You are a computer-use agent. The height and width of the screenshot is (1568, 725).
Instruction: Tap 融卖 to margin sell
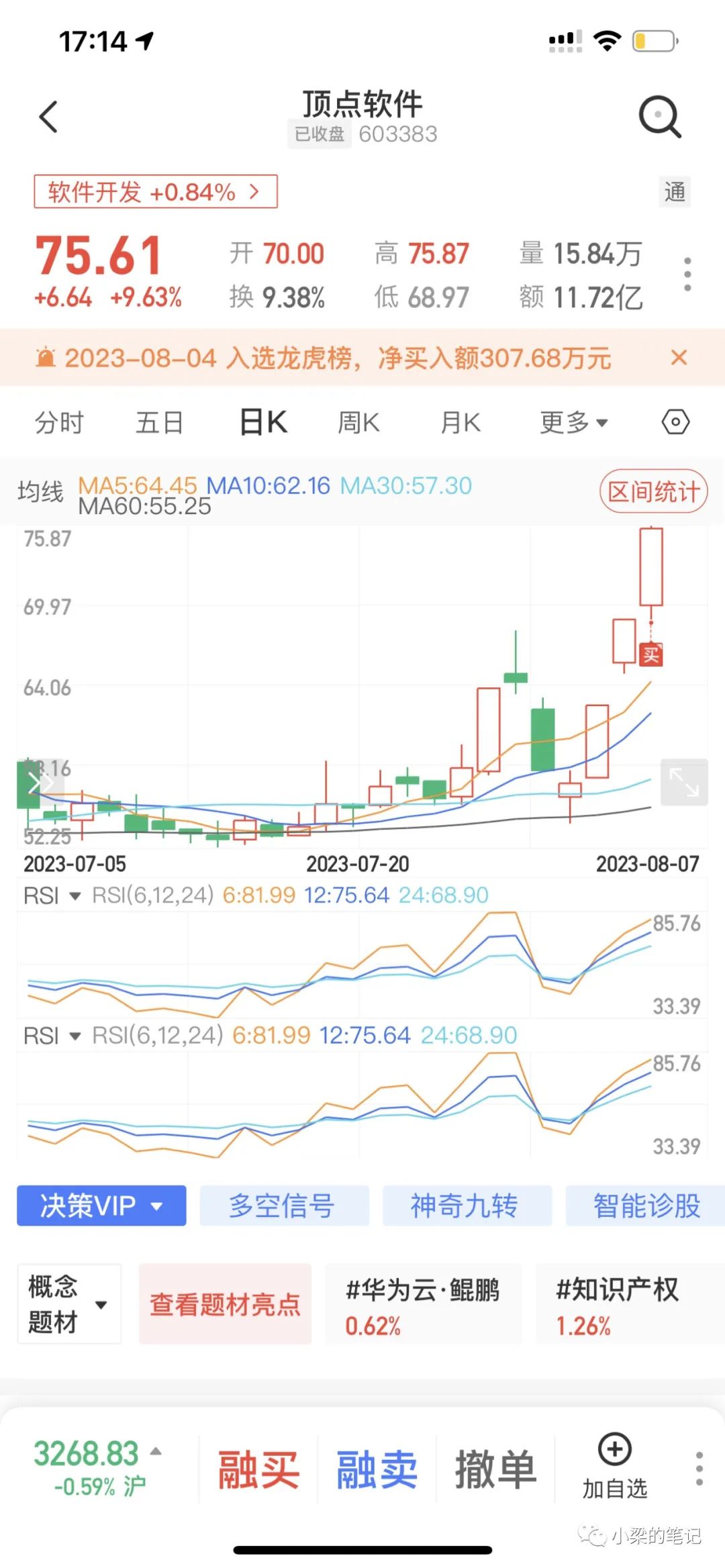coord(377,1469)
